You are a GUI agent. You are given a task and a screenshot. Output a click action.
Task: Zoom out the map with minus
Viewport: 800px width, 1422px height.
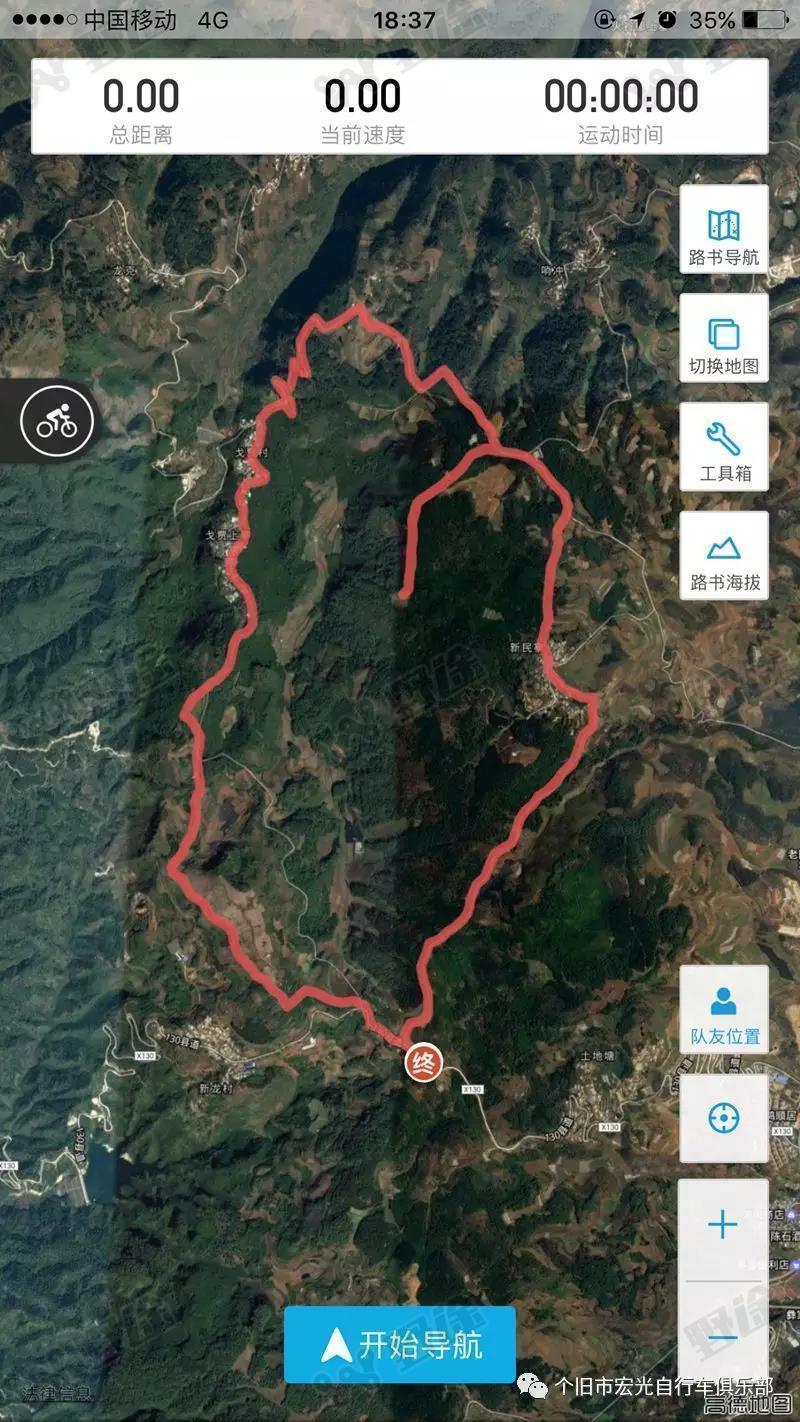click(723, 1336)
